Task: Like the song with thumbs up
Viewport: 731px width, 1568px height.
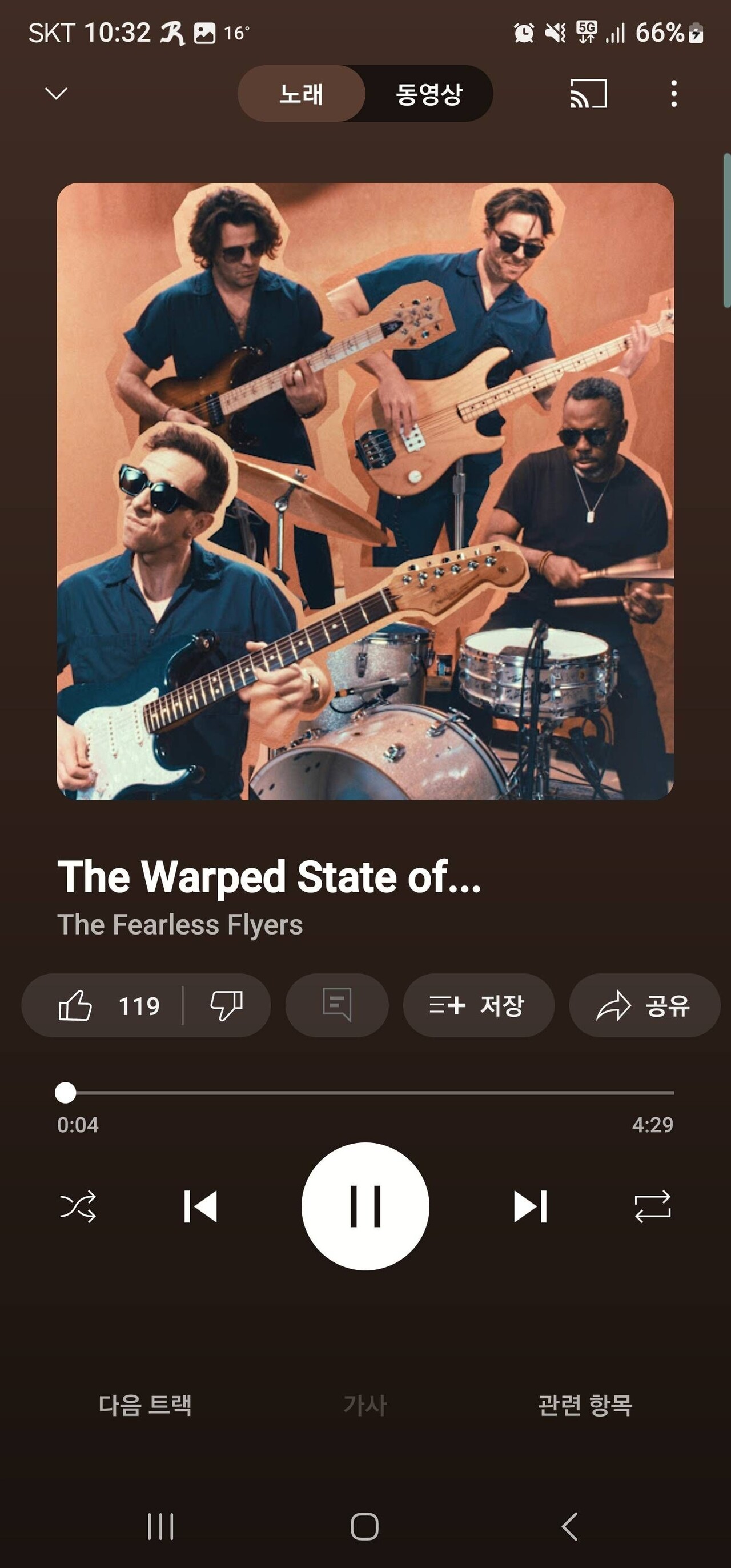Action: 76,1005
